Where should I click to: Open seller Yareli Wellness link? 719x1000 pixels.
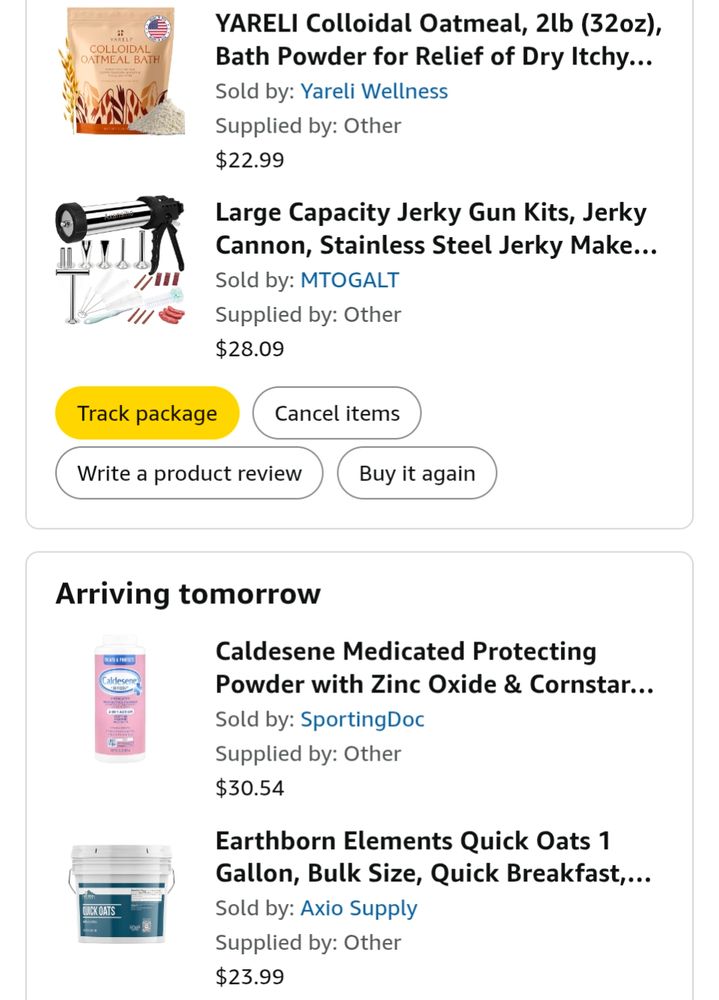click(x=374, y=91)
